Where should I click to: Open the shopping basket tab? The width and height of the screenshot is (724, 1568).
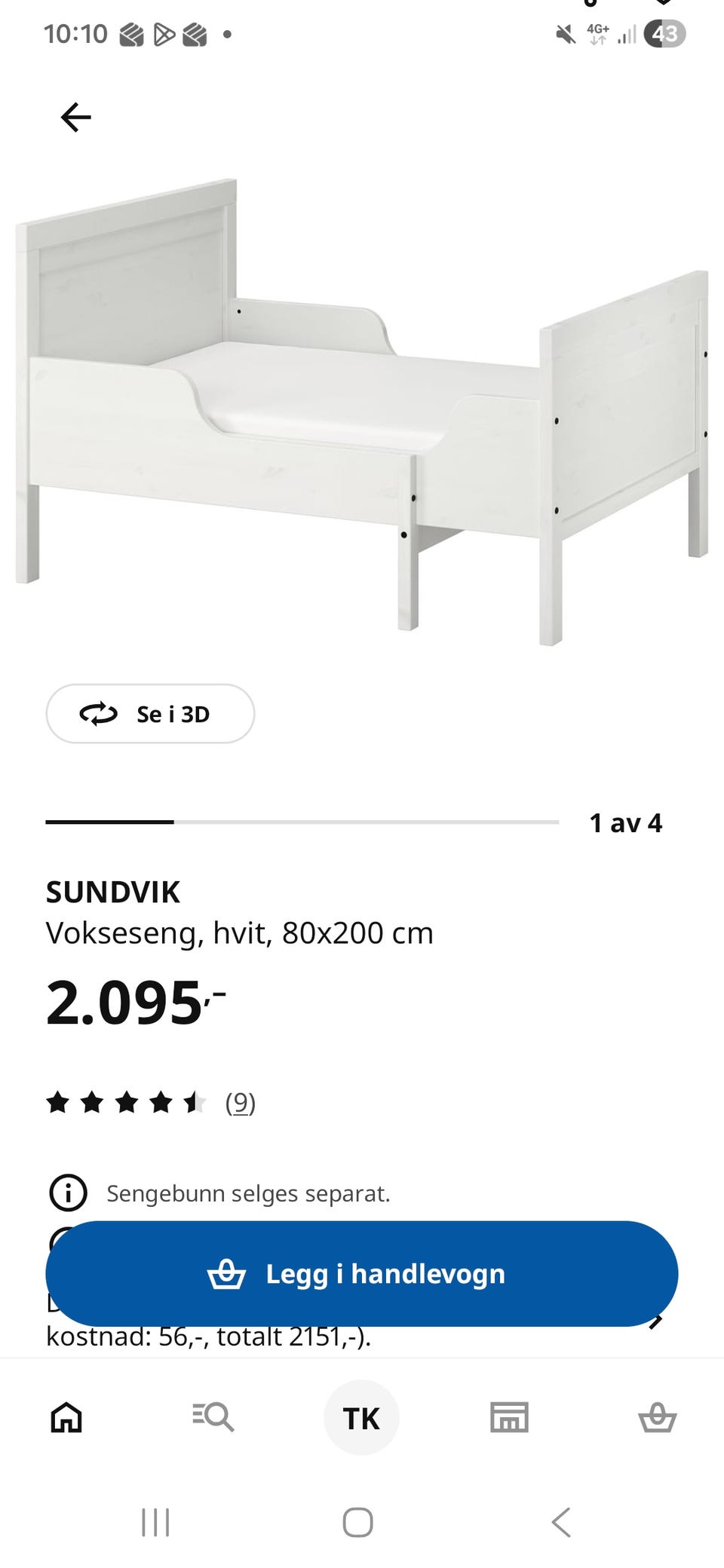click(658, 1417)
